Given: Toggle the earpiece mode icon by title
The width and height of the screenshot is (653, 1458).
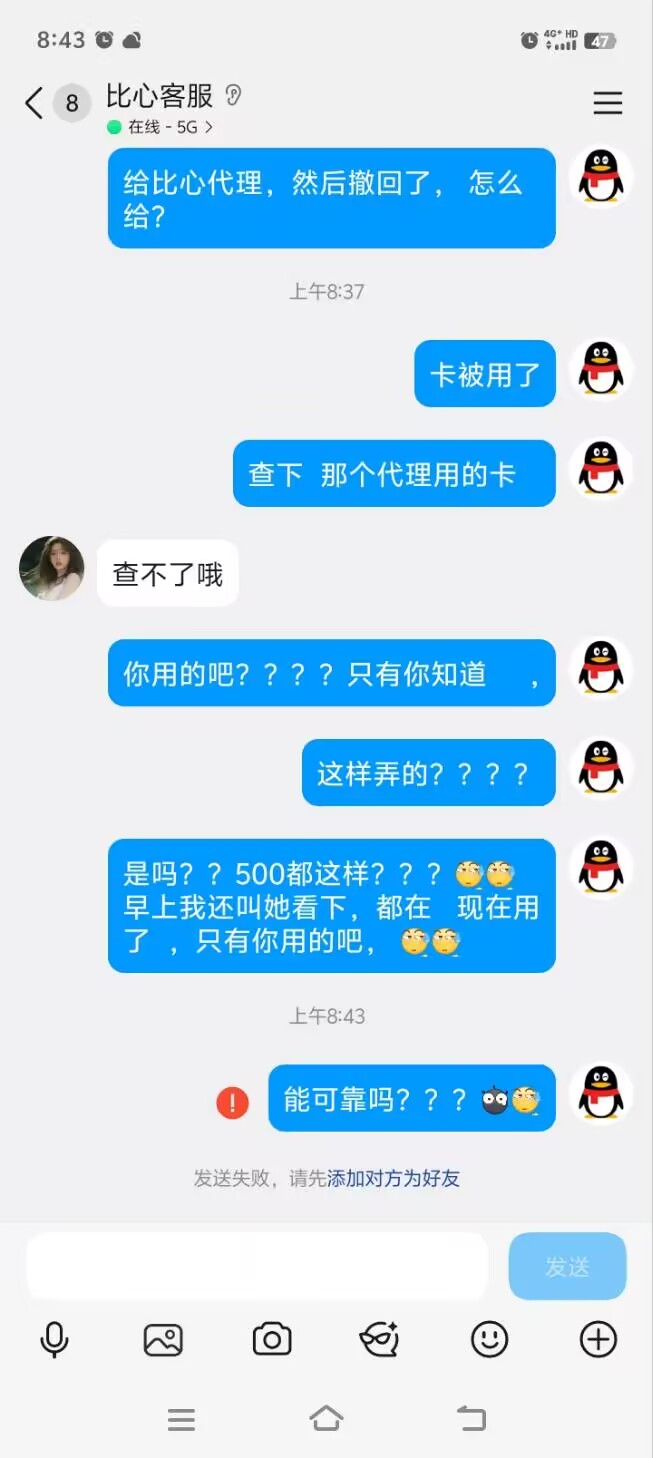Looking at the screenshot, I should click(233, 96).
